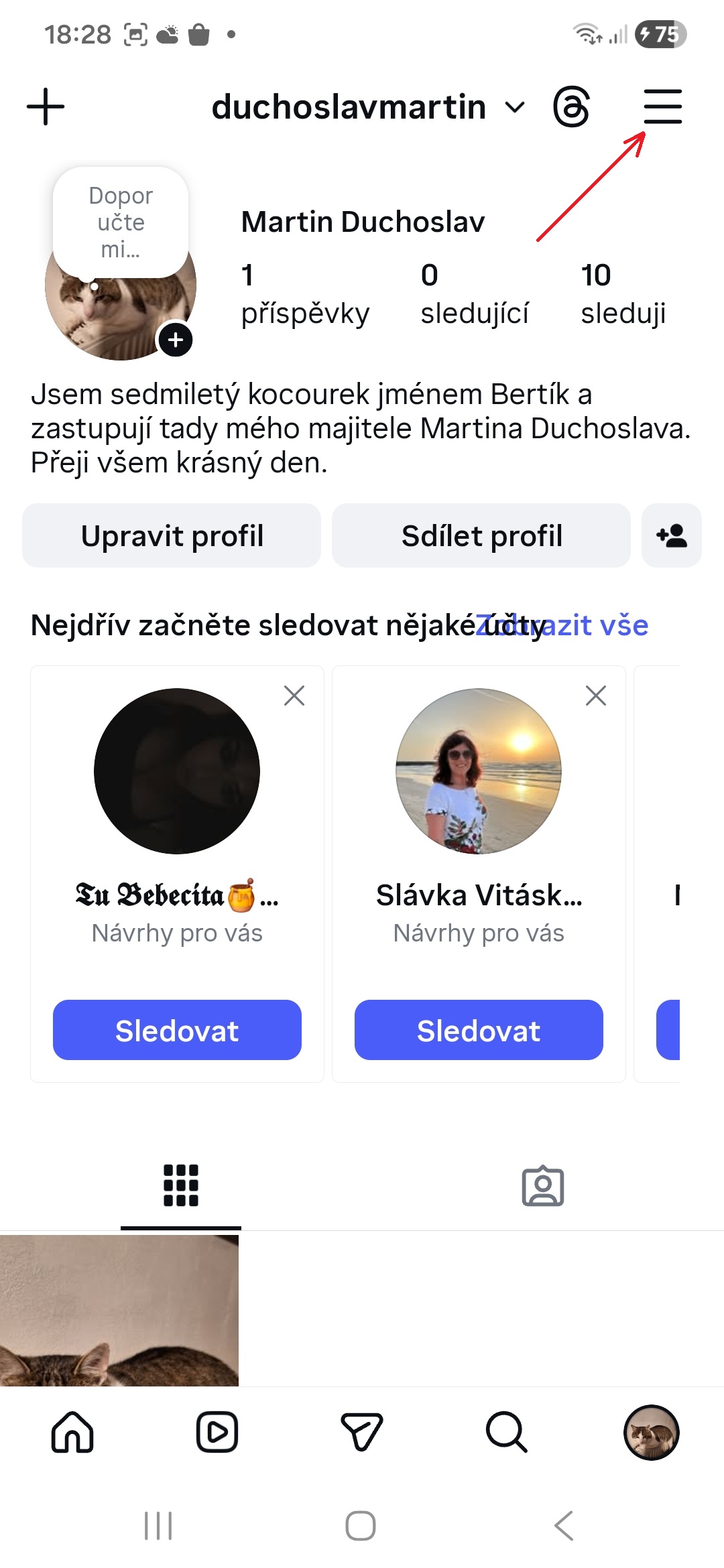Follow Slávka Vitásková with Sledovat button
Image resolution: width=724 pixels, height=1568 pixels.
coord(478,1031)
